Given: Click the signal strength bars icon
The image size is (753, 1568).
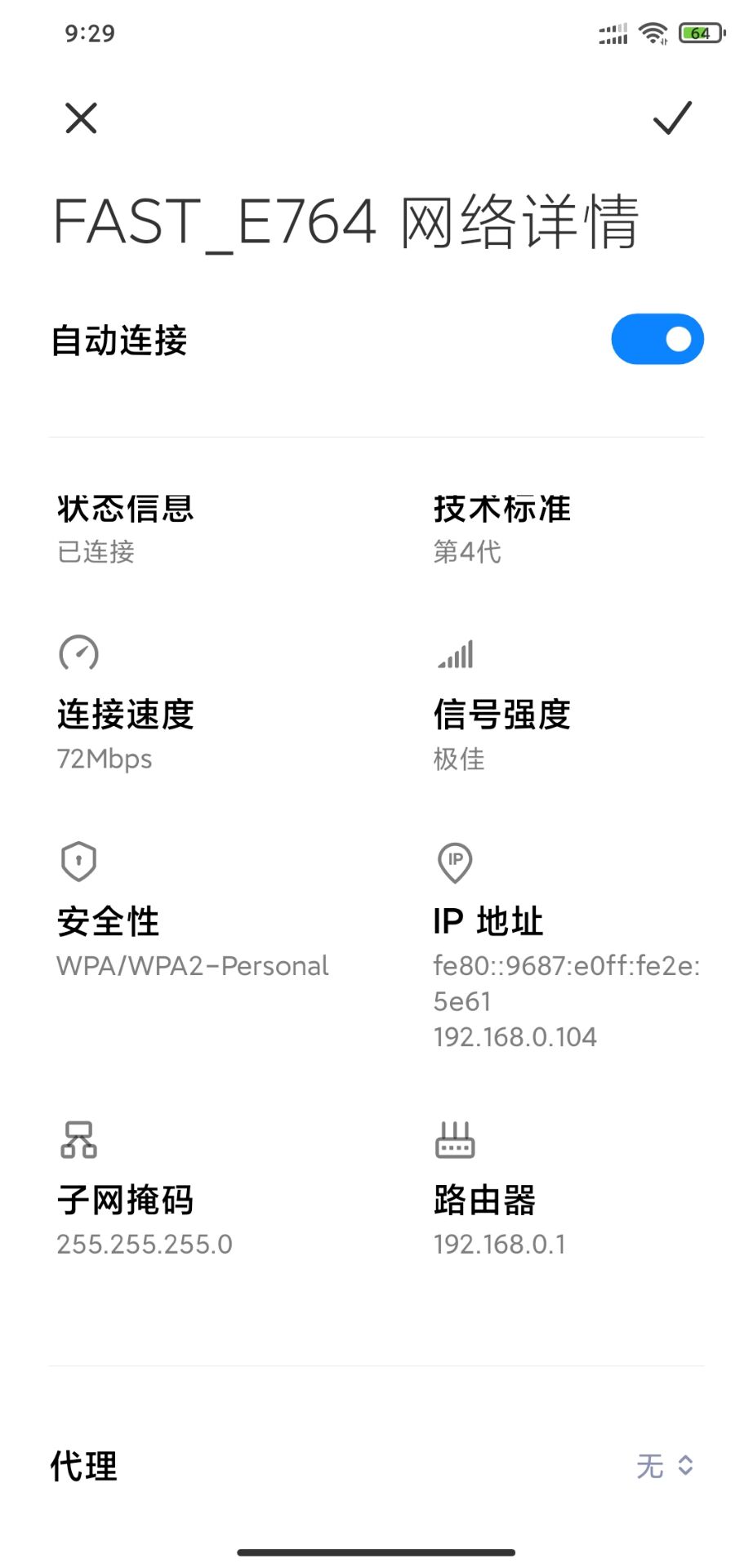Looking at the screenshot, I should point(454,653).
